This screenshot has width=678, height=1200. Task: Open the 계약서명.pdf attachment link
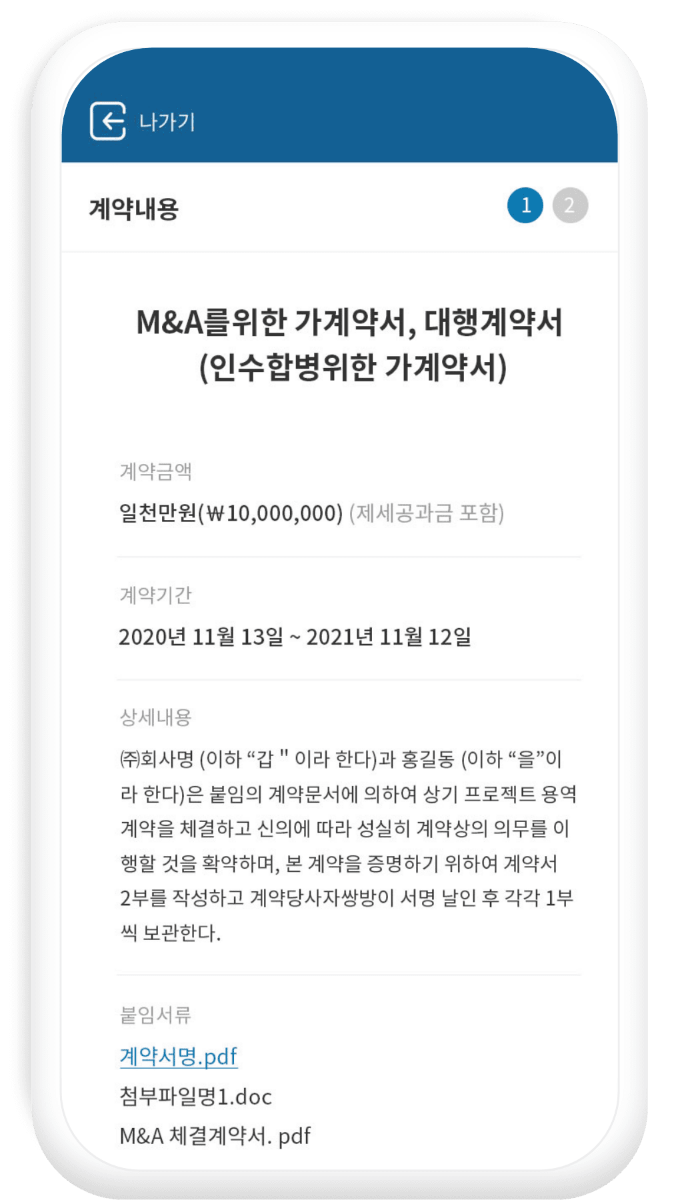coord(178,1056)
